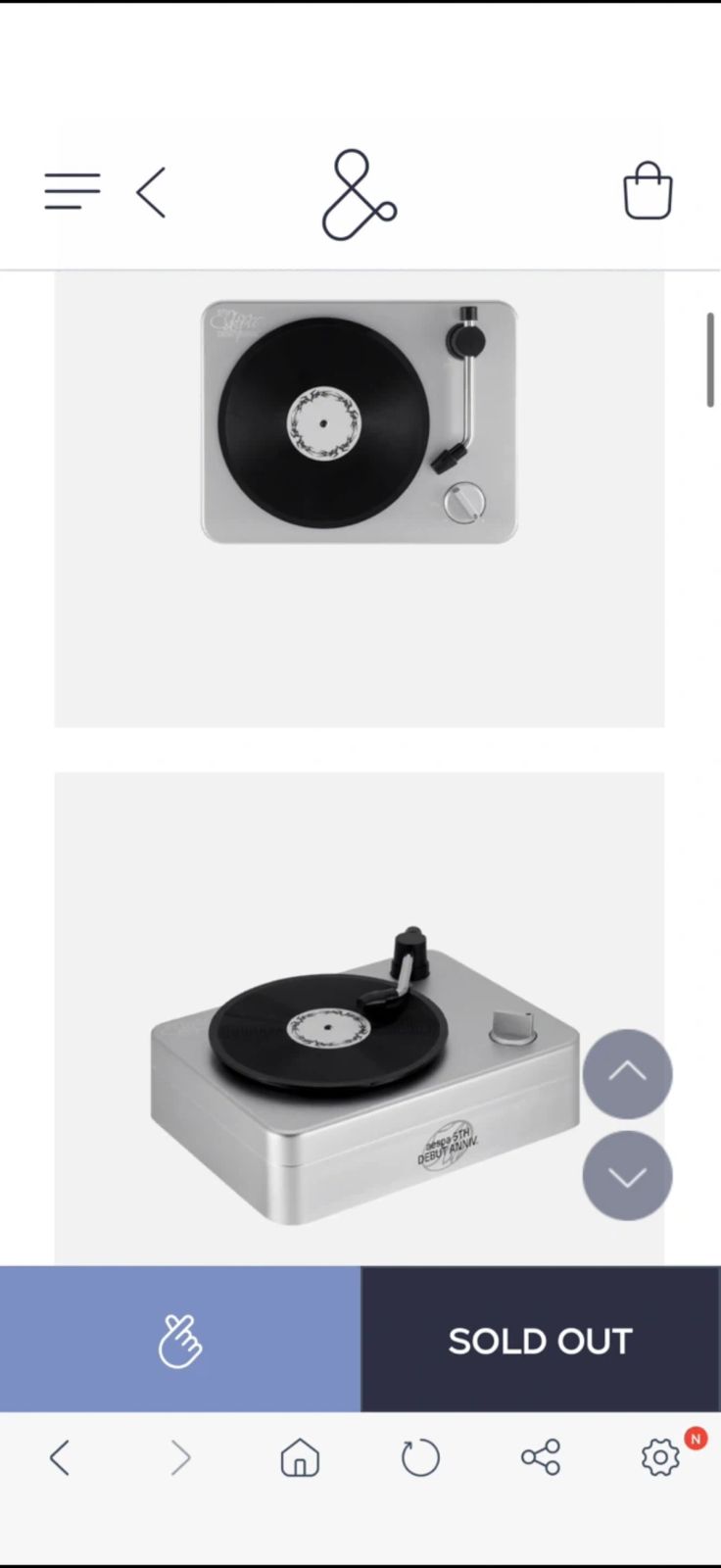This screenshot has width=721, height=1568.
Task: Open settings gear with notification badge
Action: click(x=661, y=1458)
